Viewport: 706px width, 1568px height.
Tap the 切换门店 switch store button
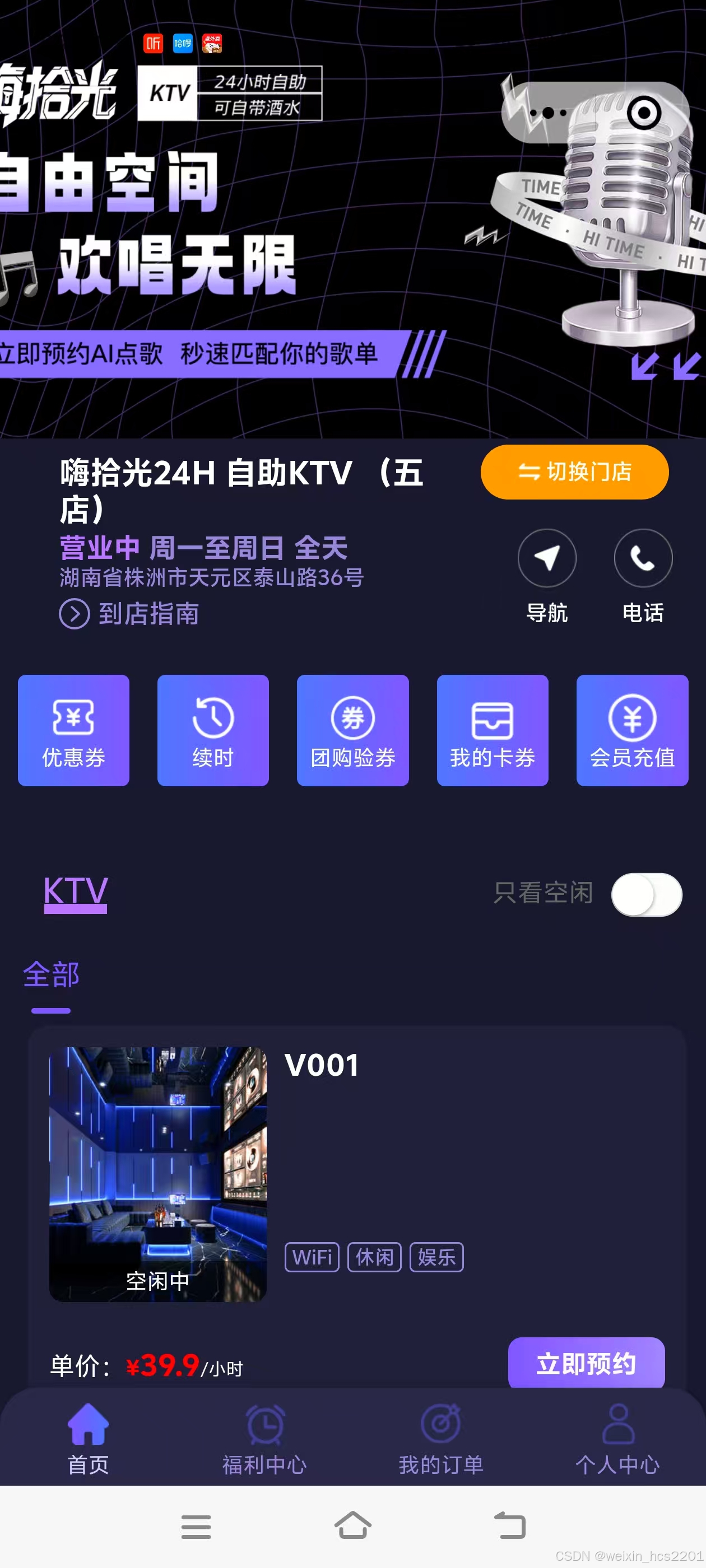point(574,472)
